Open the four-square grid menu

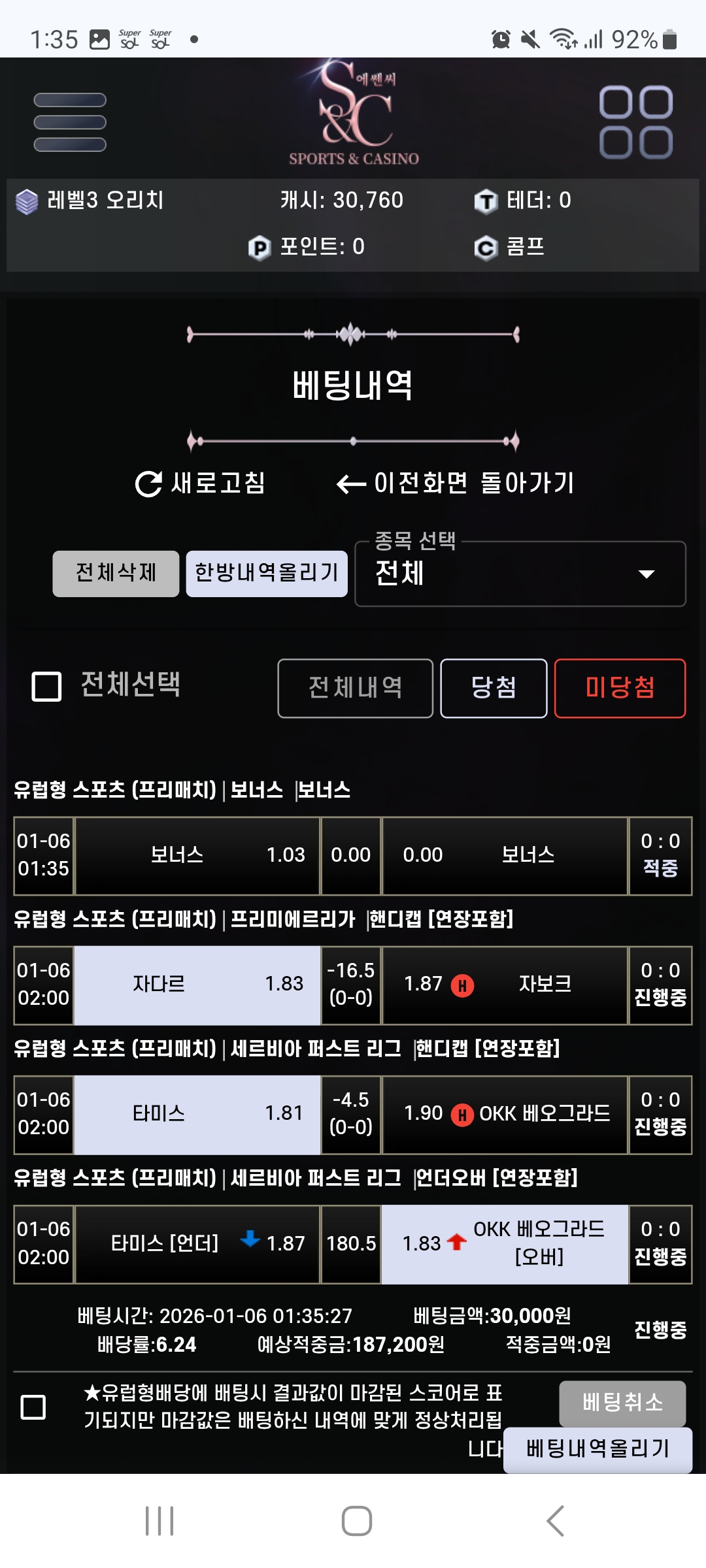(635, 122)
